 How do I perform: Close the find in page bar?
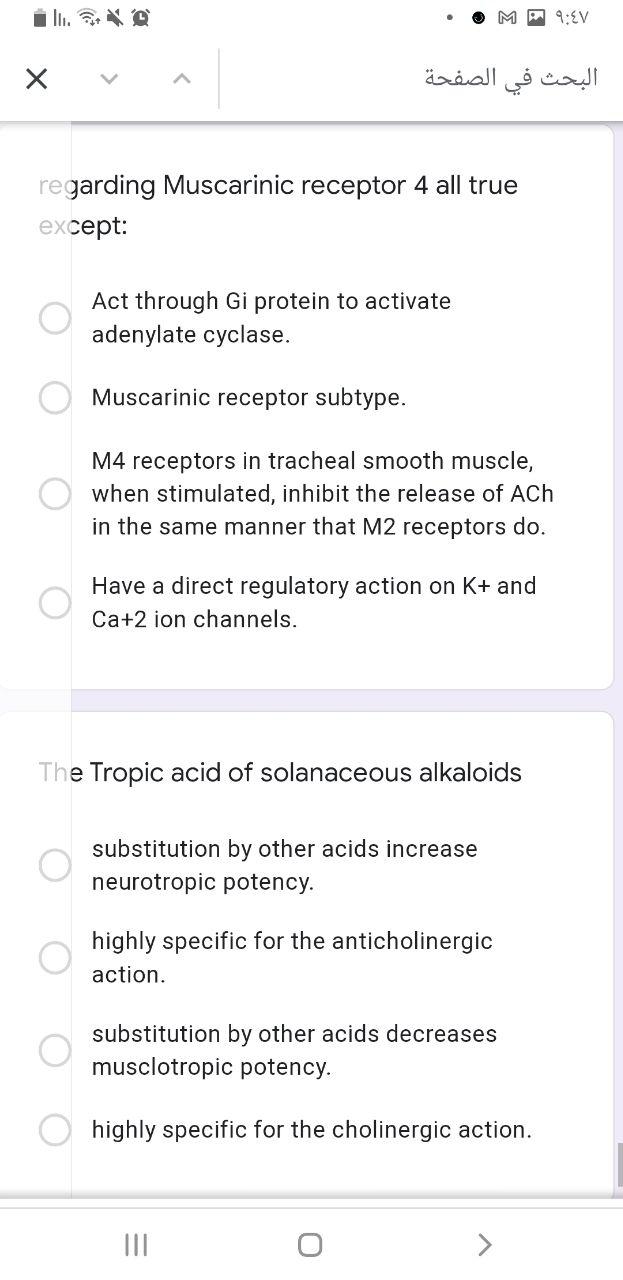coord(36,79)
